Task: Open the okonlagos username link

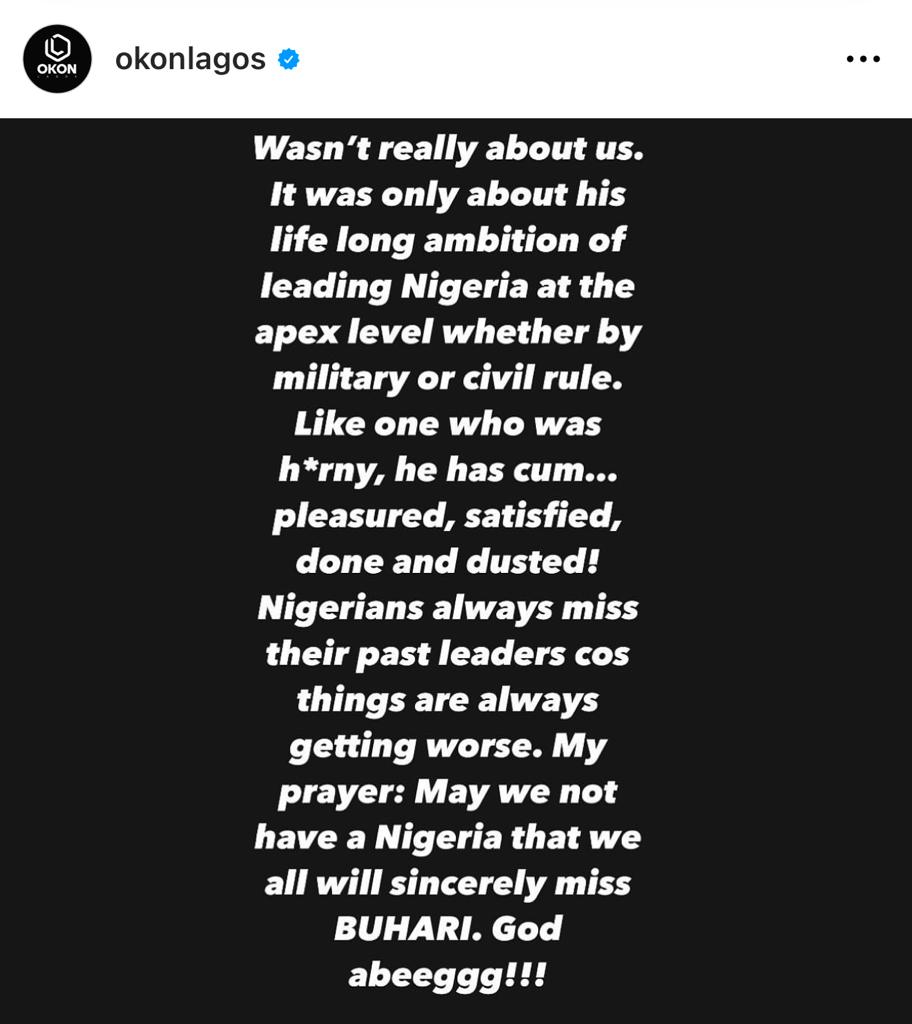Action: 190,59
